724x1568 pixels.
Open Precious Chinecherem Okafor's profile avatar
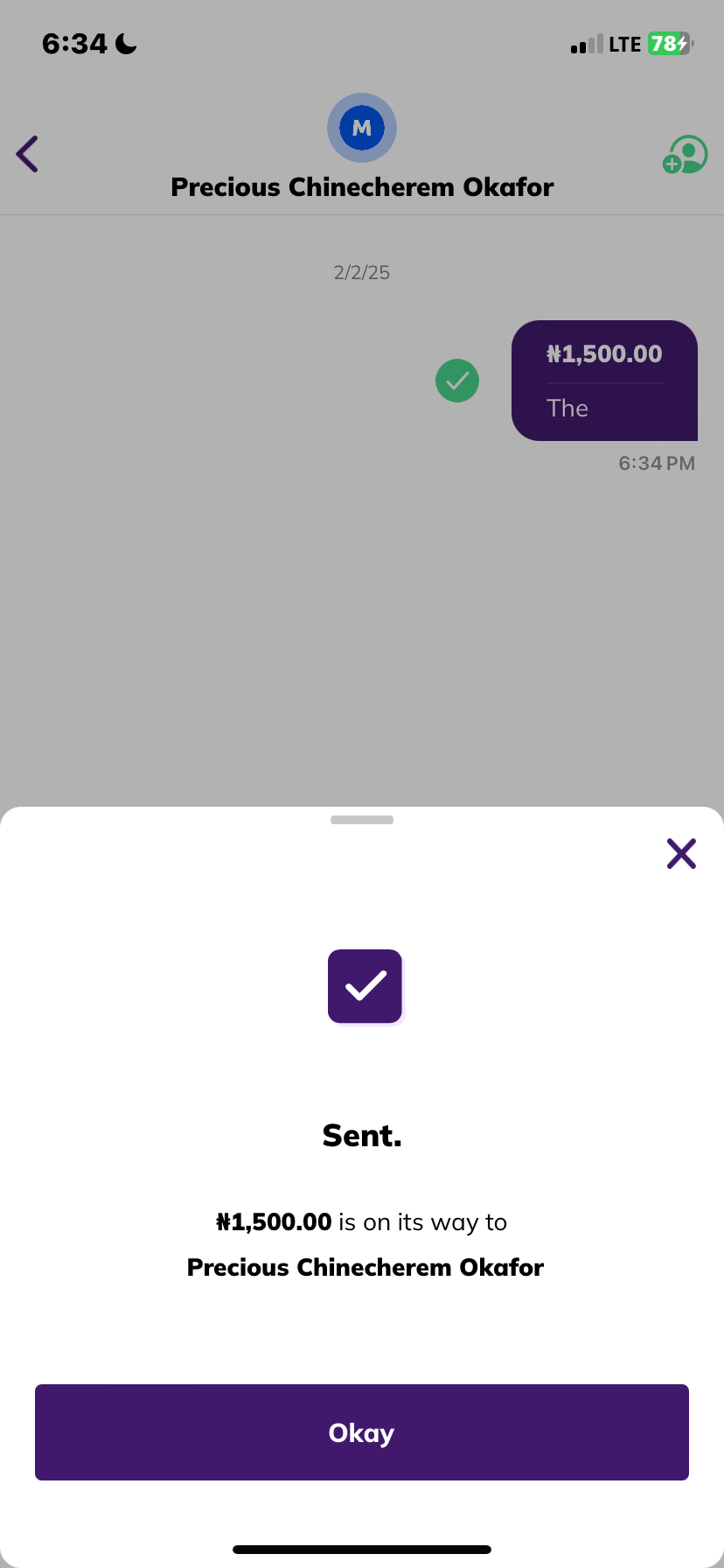(362, 128)
